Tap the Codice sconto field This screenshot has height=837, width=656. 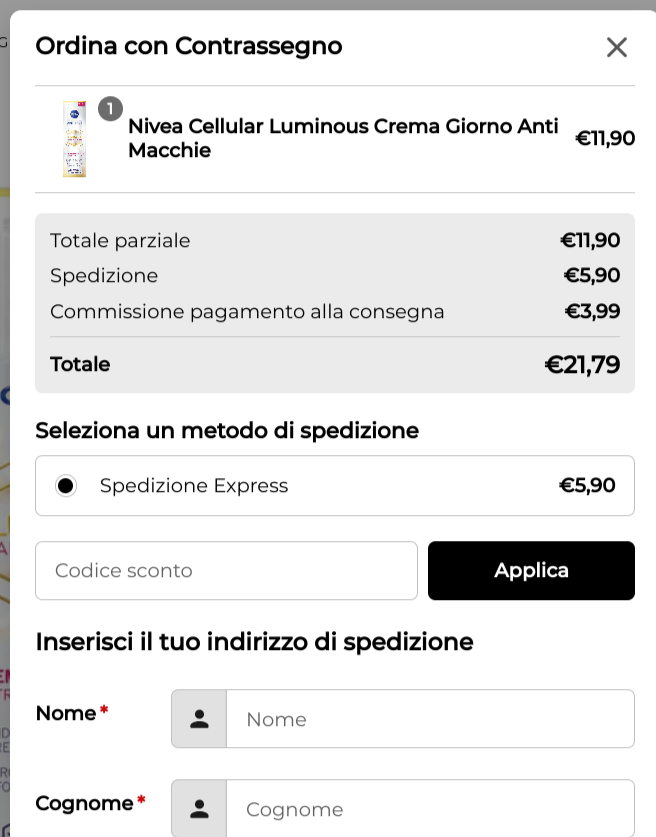coord(226,571)
